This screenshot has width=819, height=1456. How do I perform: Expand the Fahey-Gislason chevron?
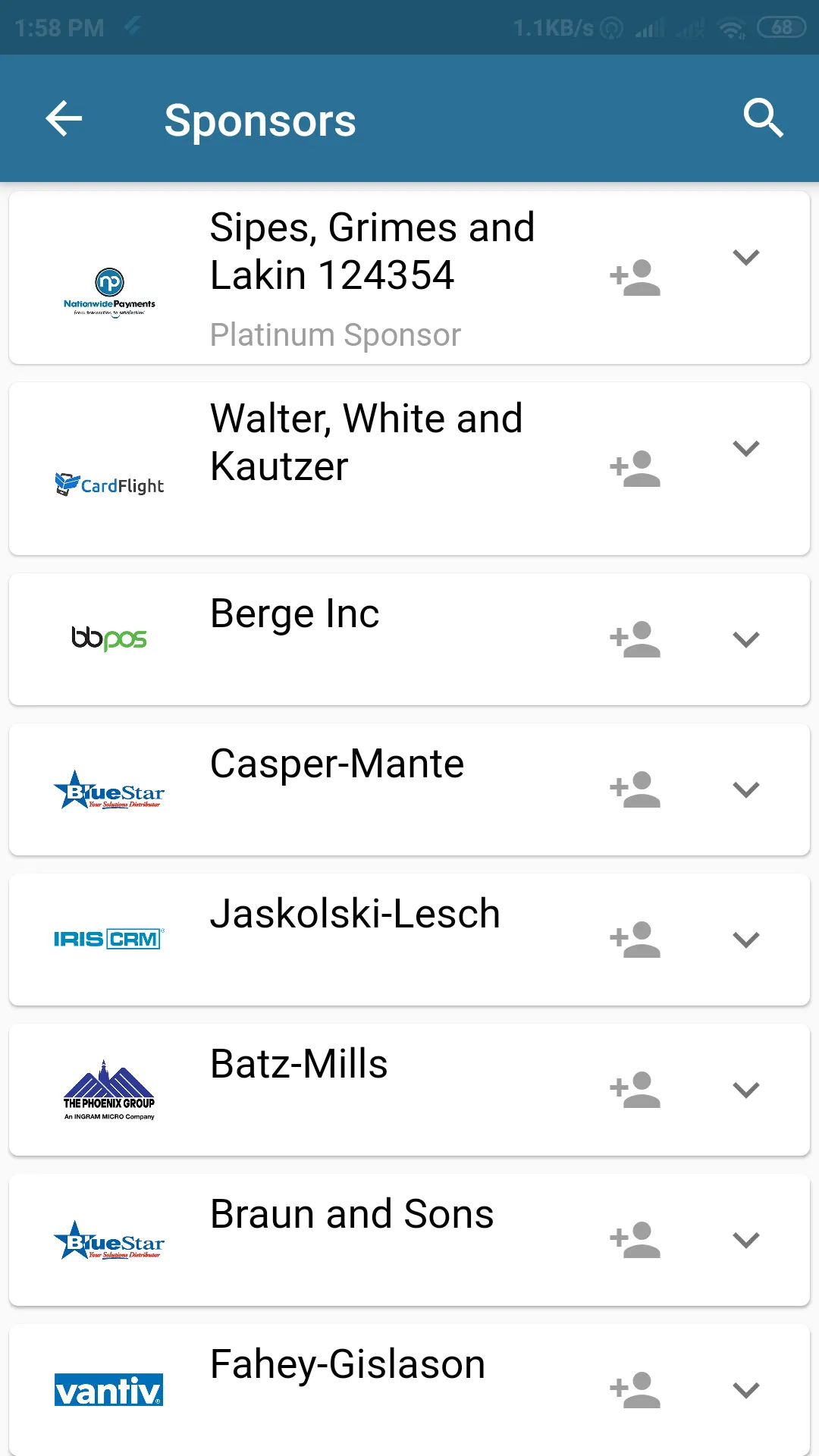coord(746,1391)
